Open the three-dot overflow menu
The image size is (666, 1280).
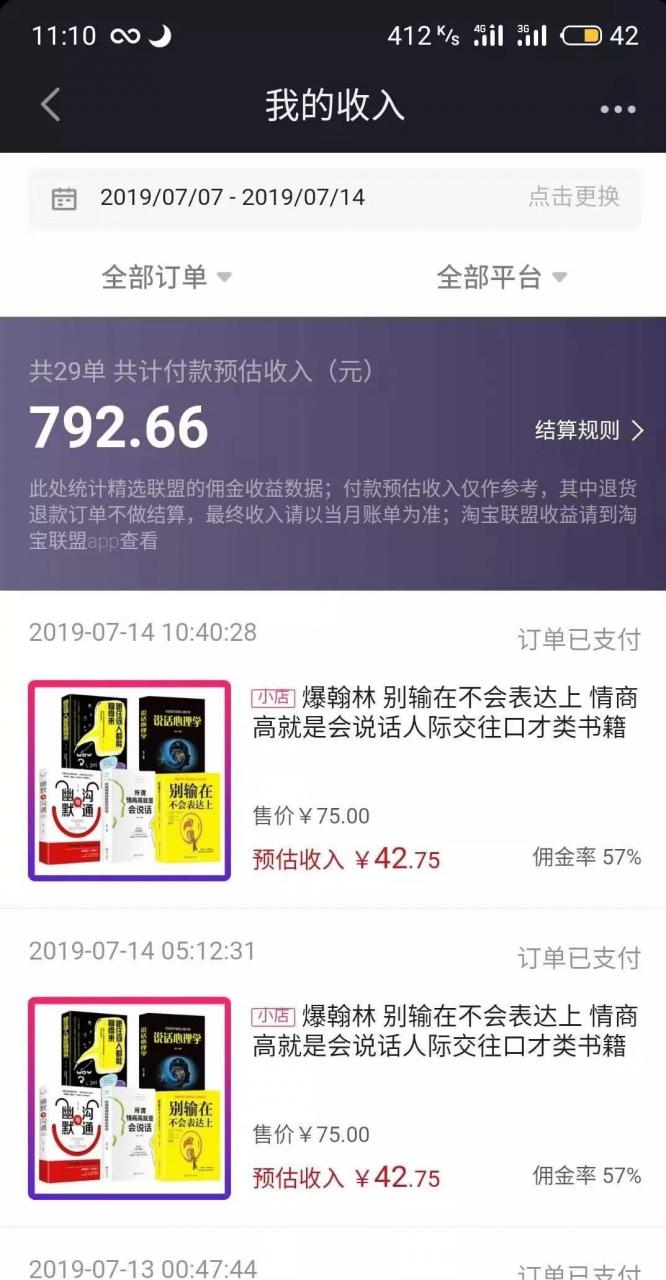click(618, 109)
